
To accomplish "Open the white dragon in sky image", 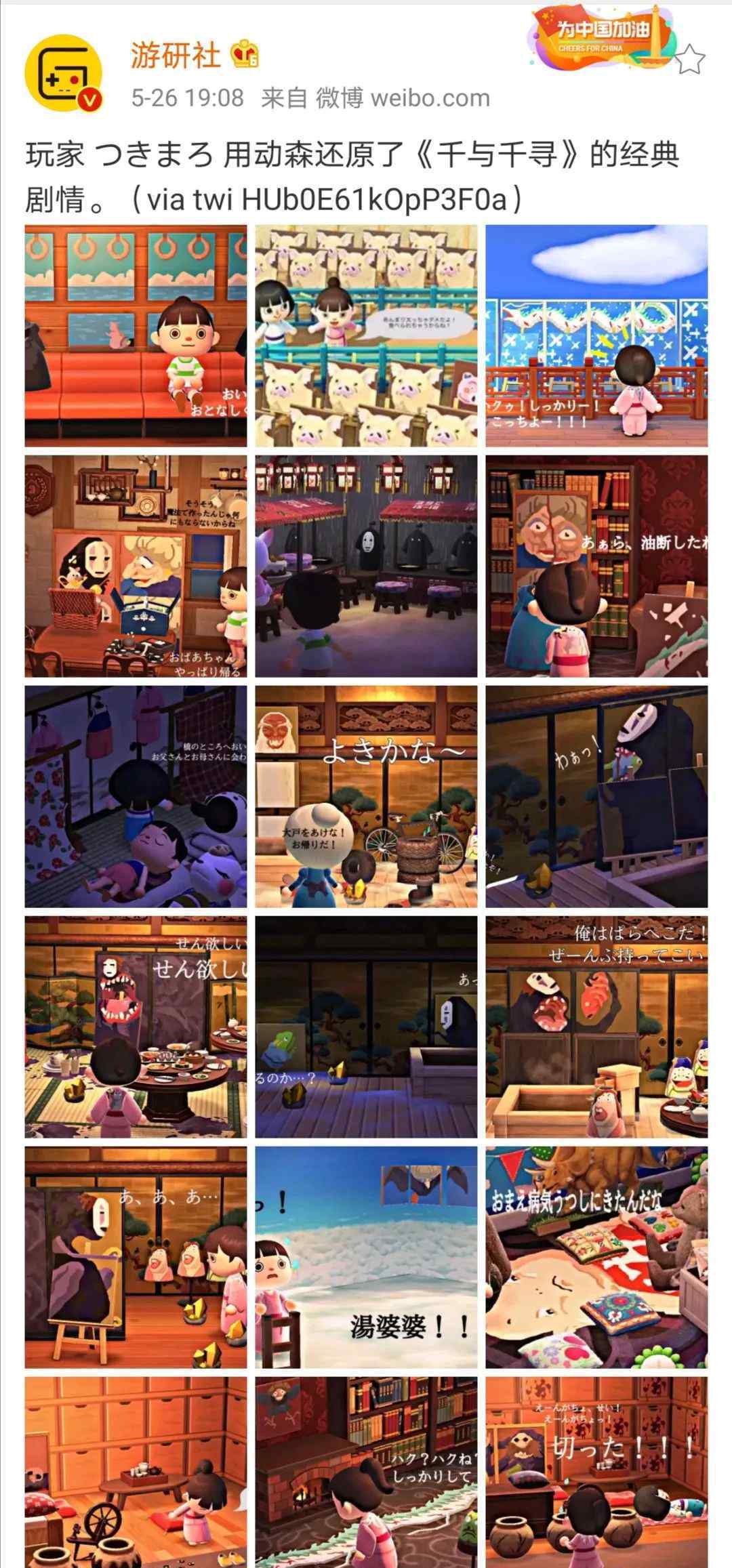I will pos(596,336).
